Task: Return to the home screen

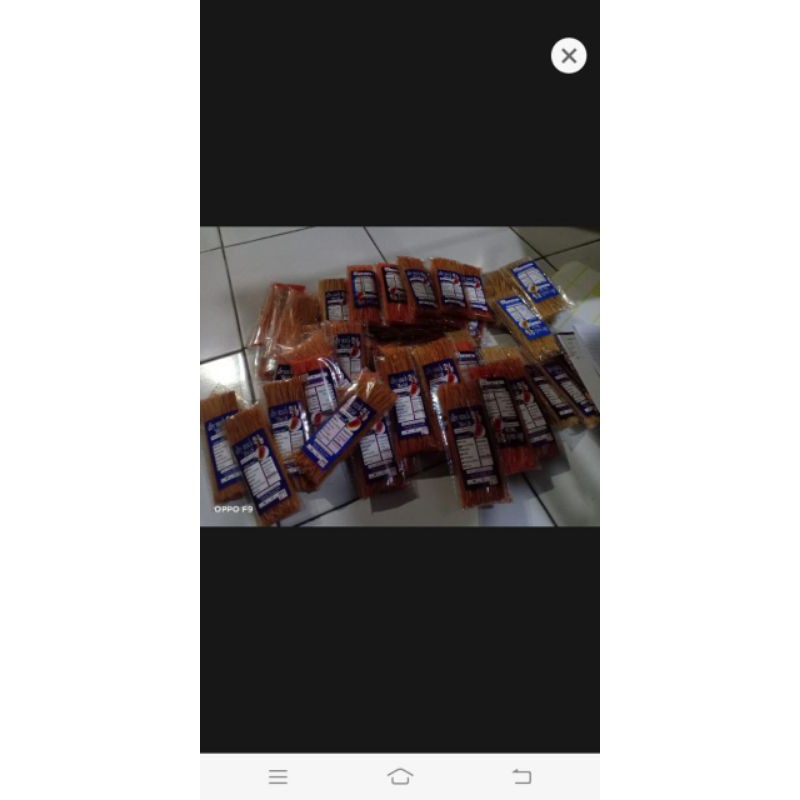Action: click(400, 777)
